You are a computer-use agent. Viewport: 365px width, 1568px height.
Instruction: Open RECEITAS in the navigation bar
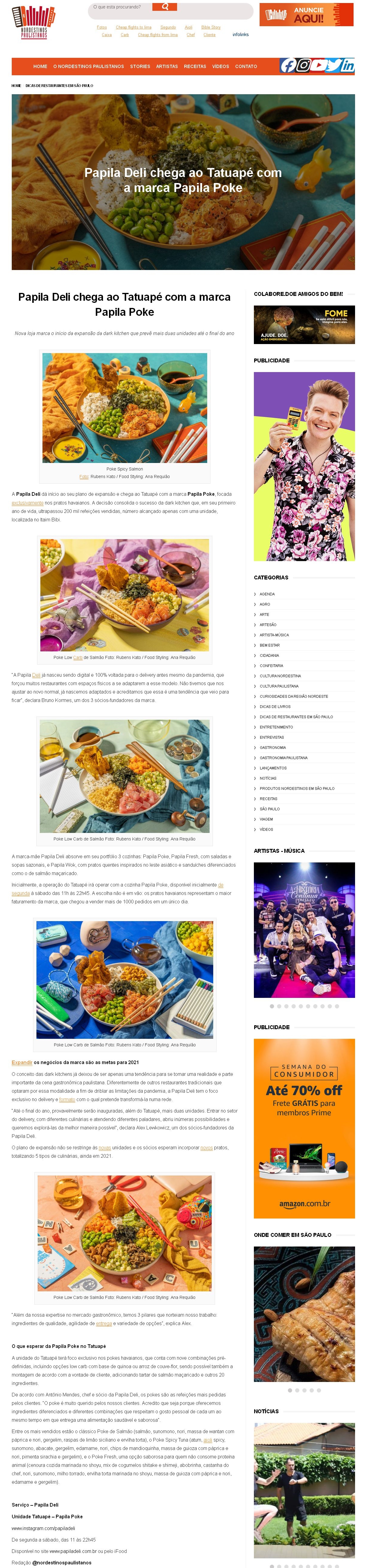point(195,66)
